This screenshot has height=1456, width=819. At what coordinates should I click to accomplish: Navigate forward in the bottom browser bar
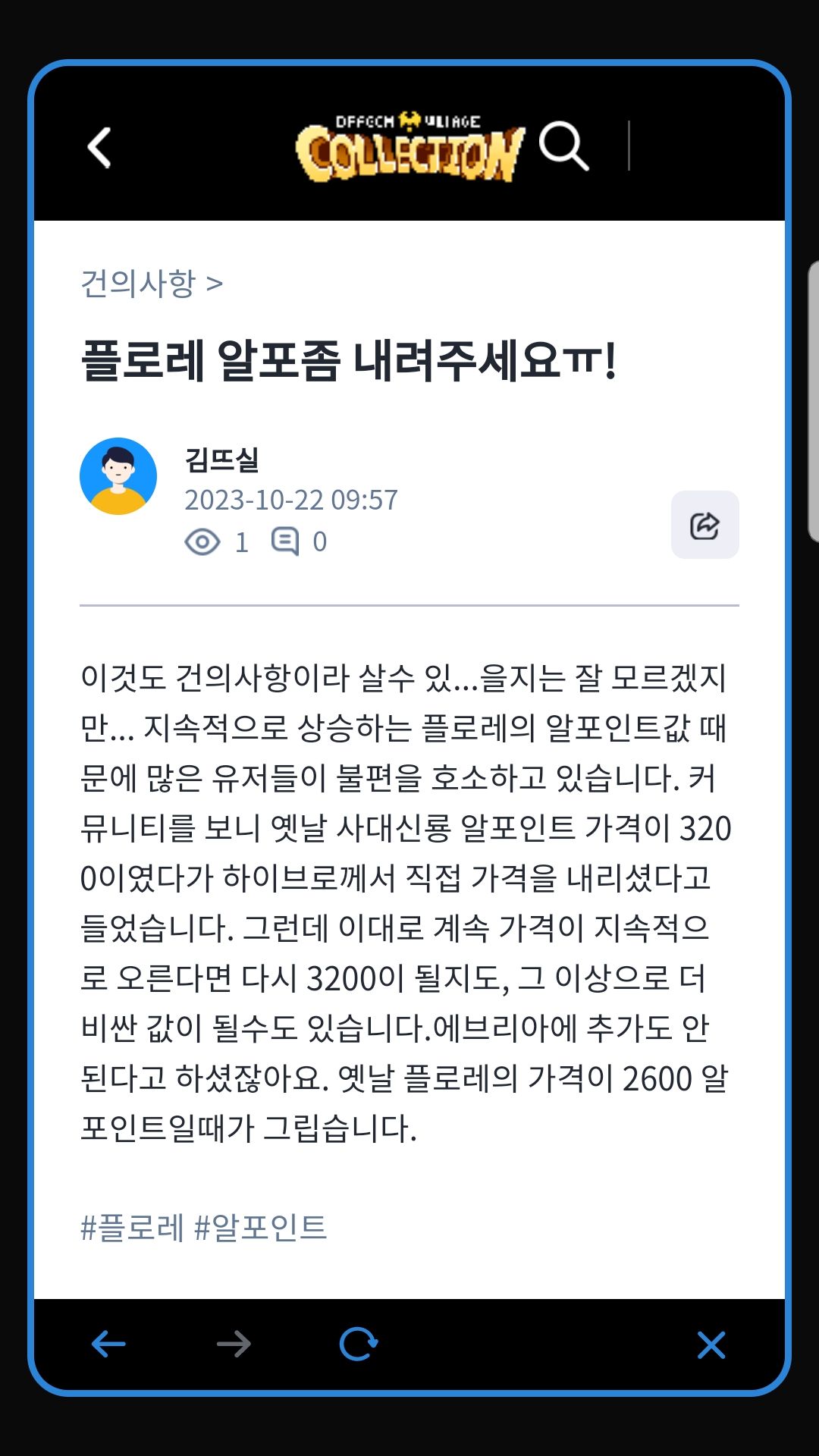(x=234, y=1345)
